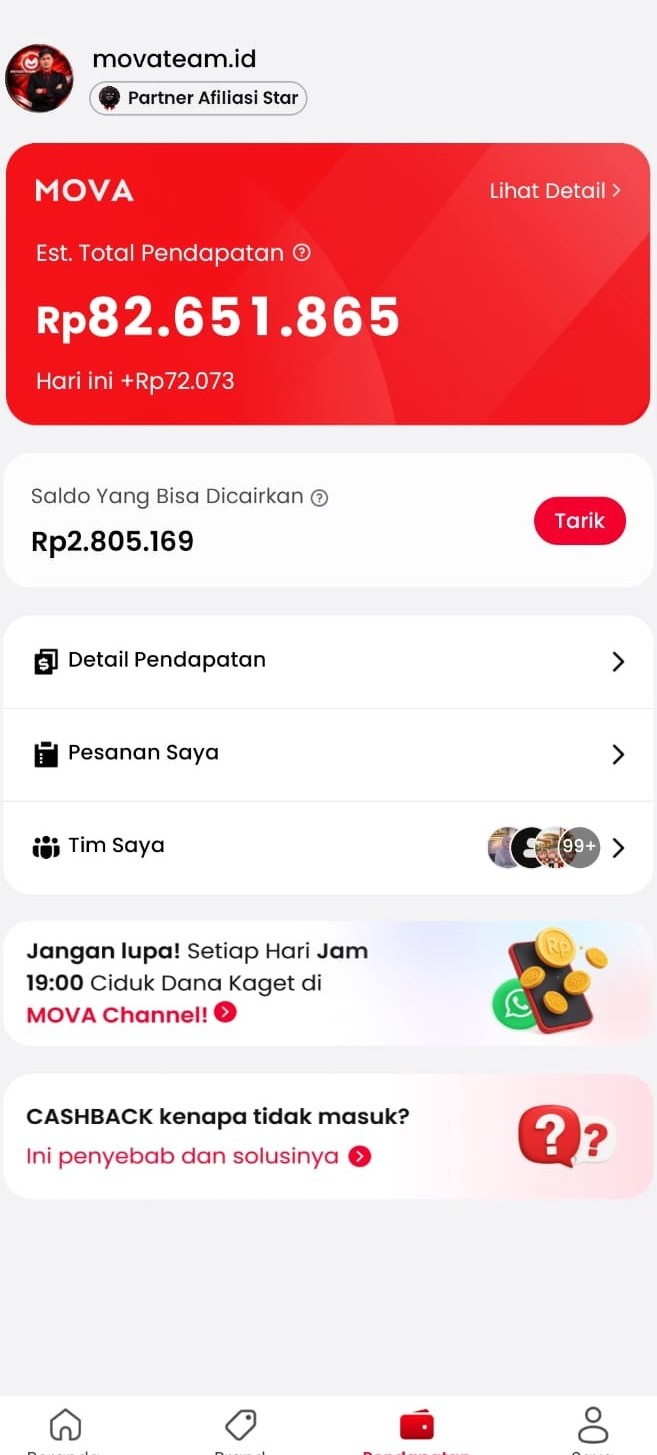Image resolution: width=657 pixels, height=1455 pixels.
Task: Tap the Tarik withdraw button
Action: pyautogui.click(x=579, y=521)
